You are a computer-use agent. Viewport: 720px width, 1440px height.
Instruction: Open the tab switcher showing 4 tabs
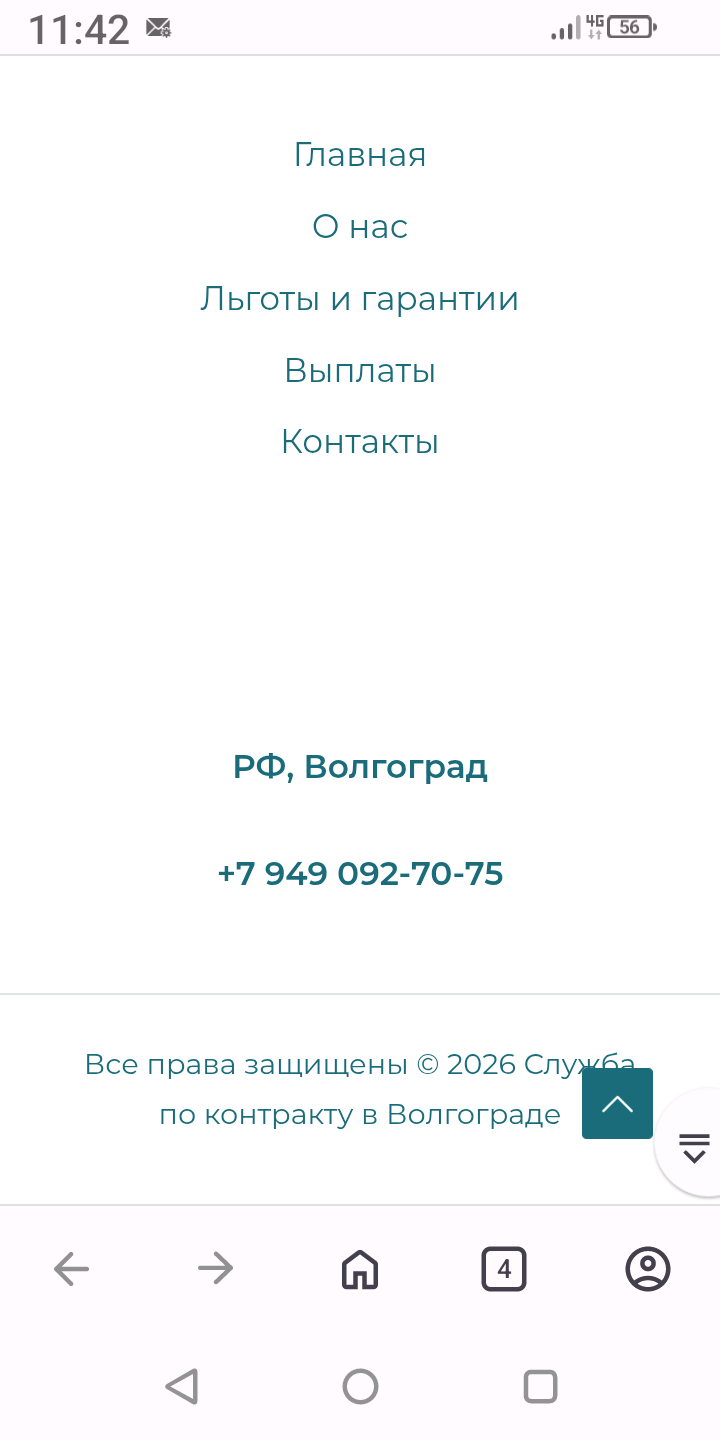(504, 1270)
